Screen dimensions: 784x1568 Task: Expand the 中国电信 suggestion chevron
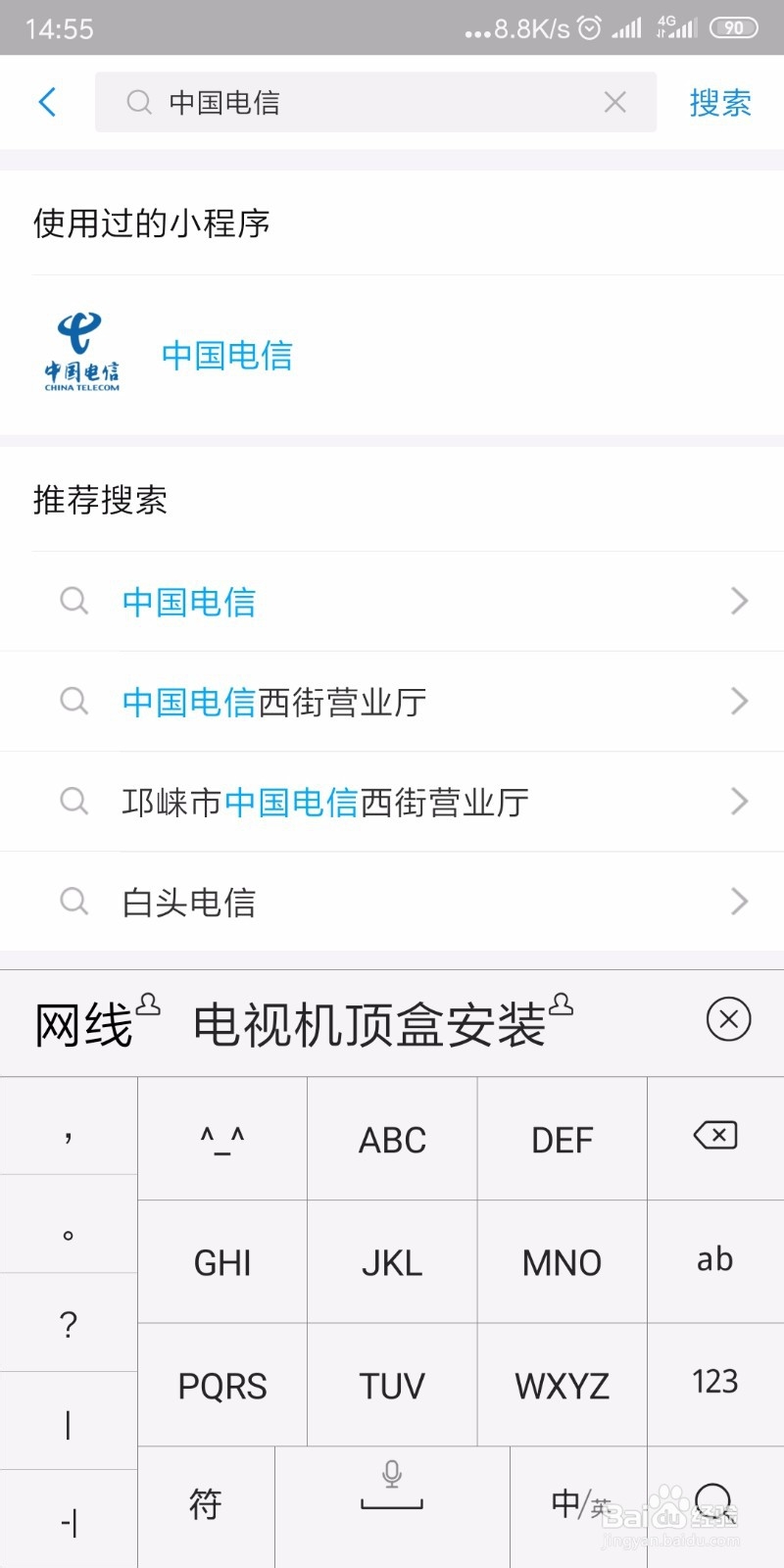click(740, 601)
